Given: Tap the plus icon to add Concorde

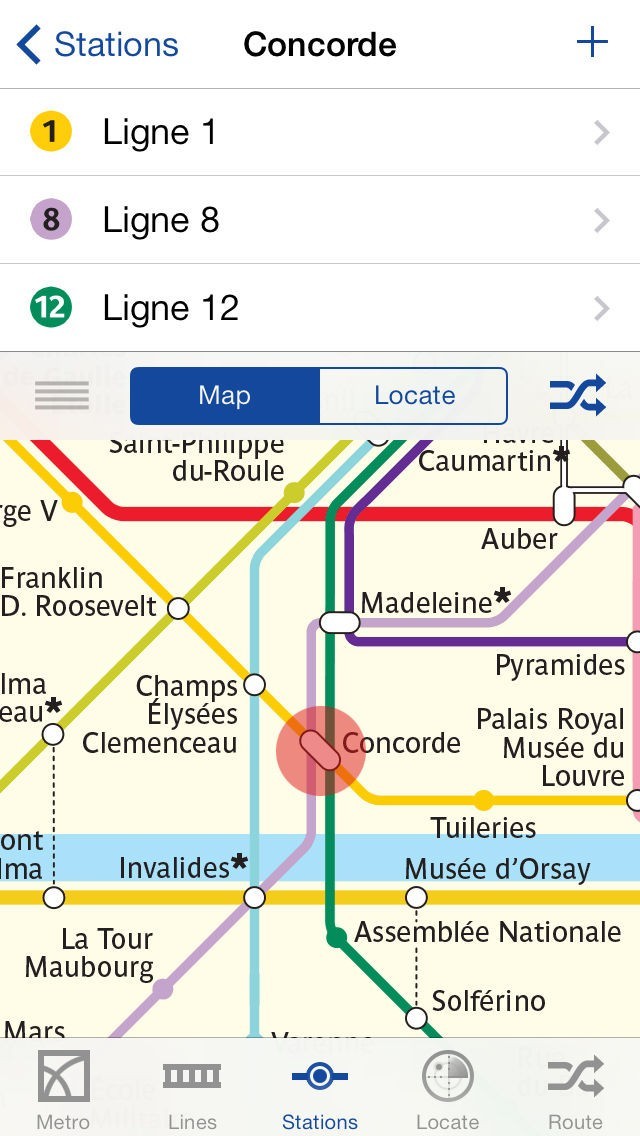Looking at the screenshot, I should point(591,43).
